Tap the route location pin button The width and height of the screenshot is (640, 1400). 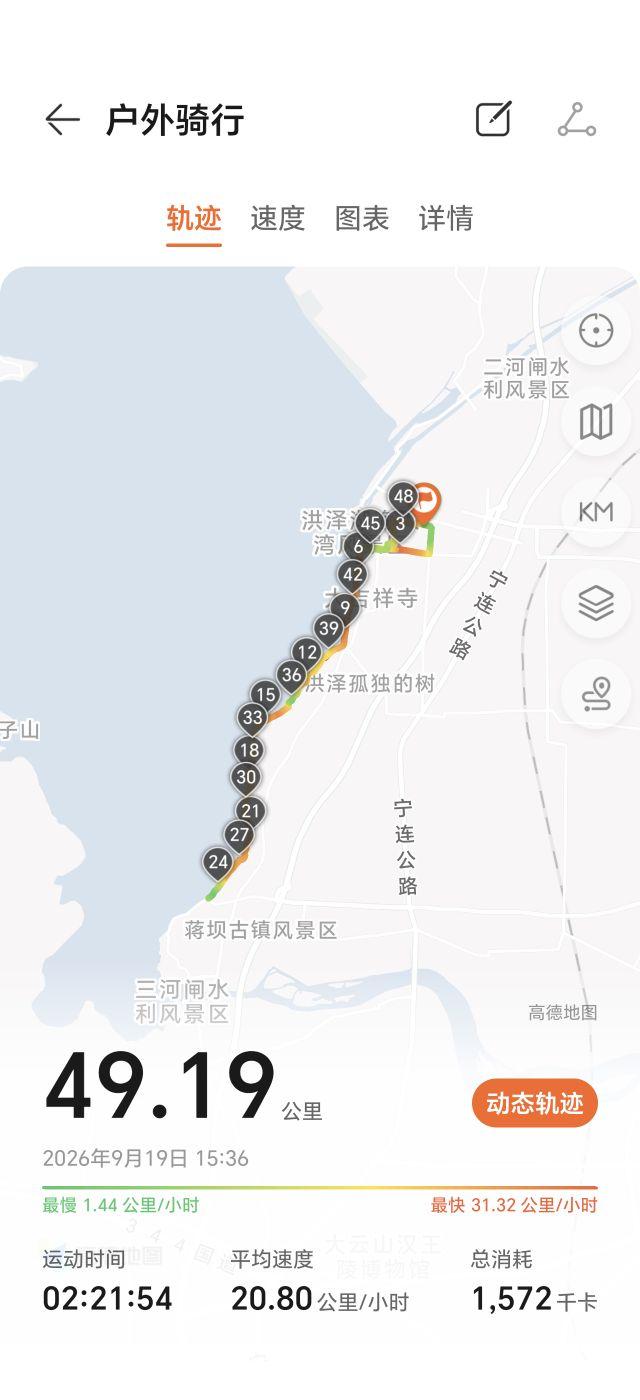596,694
